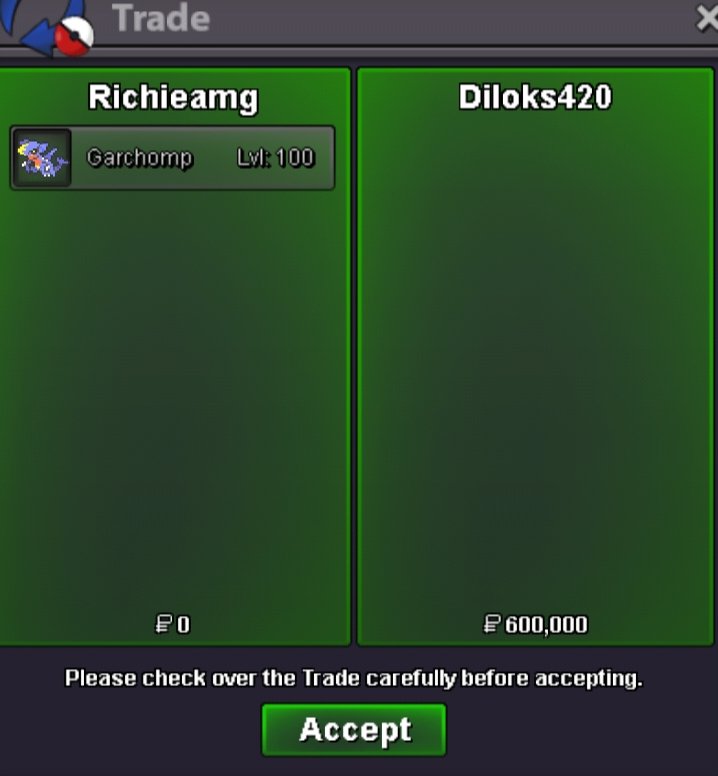718x776 pixels.
Task: Open the Garchomp Lvl 100 entry
Action: [172, 158]
